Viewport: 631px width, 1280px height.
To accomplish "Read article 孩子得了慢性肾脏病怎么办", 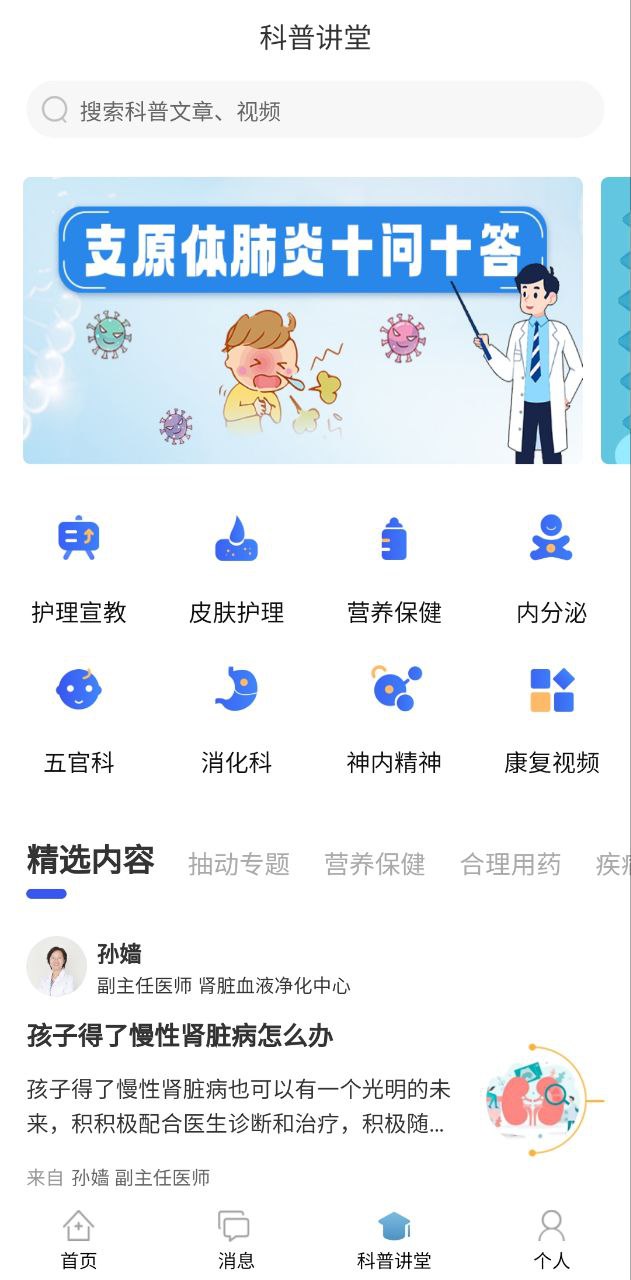I will (180, 1035).
